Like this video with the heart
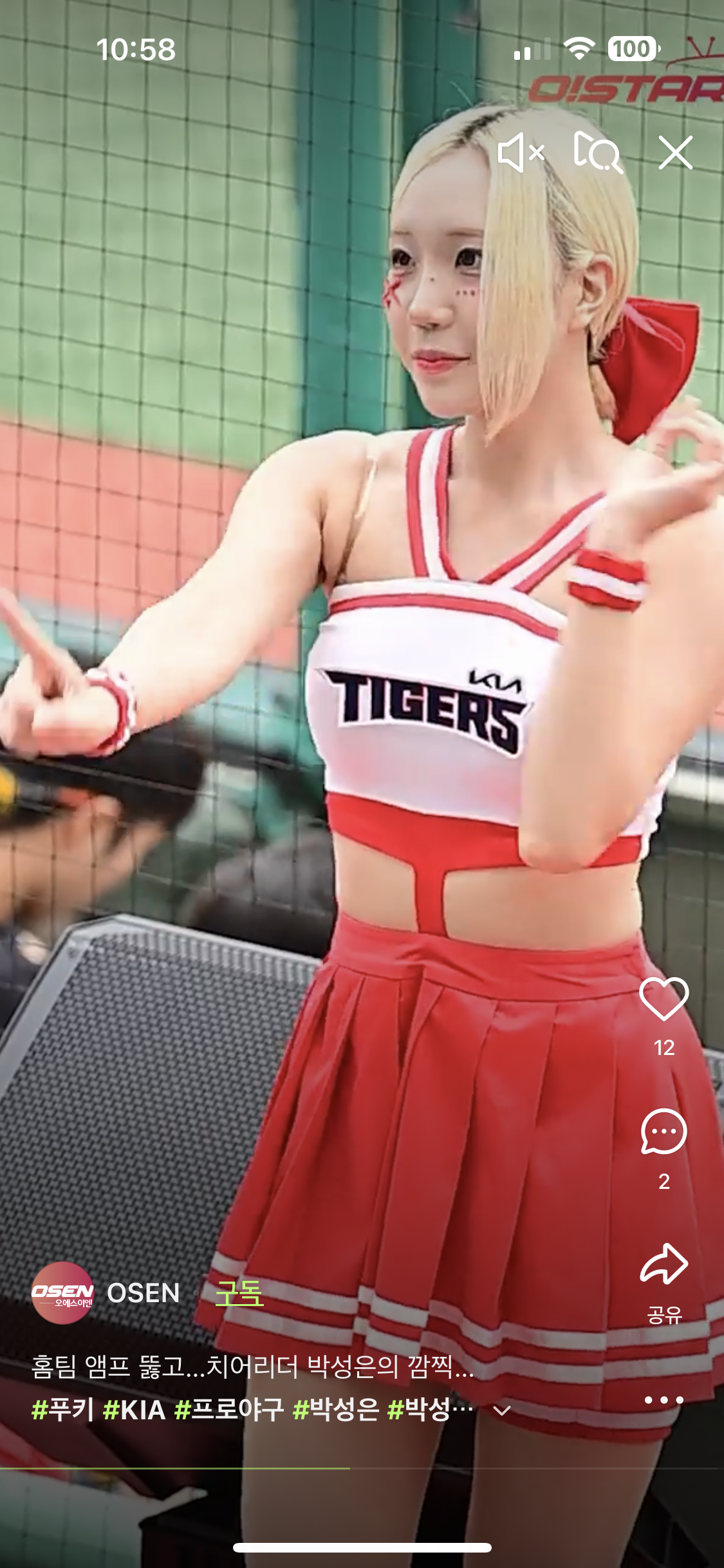The width and height of the screenshot is (724, 1568). pyautogui.click(x=664, y=999)
